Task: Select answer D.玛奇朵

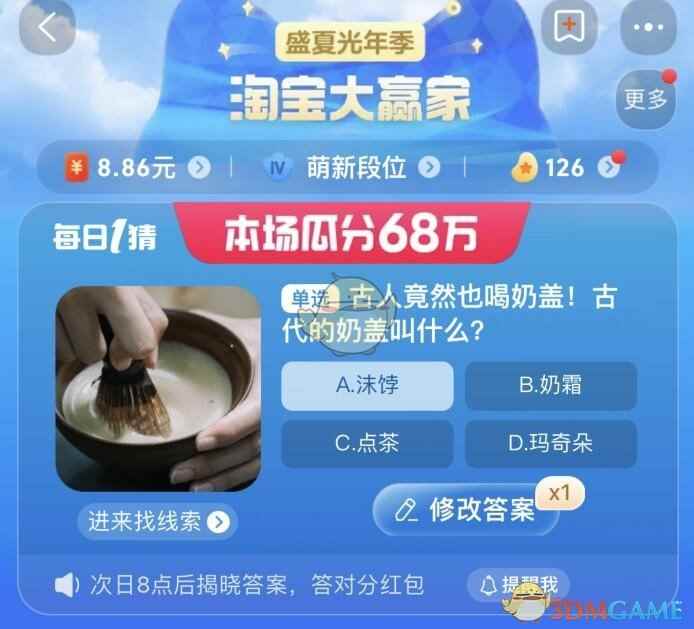Action: [551, 443]
